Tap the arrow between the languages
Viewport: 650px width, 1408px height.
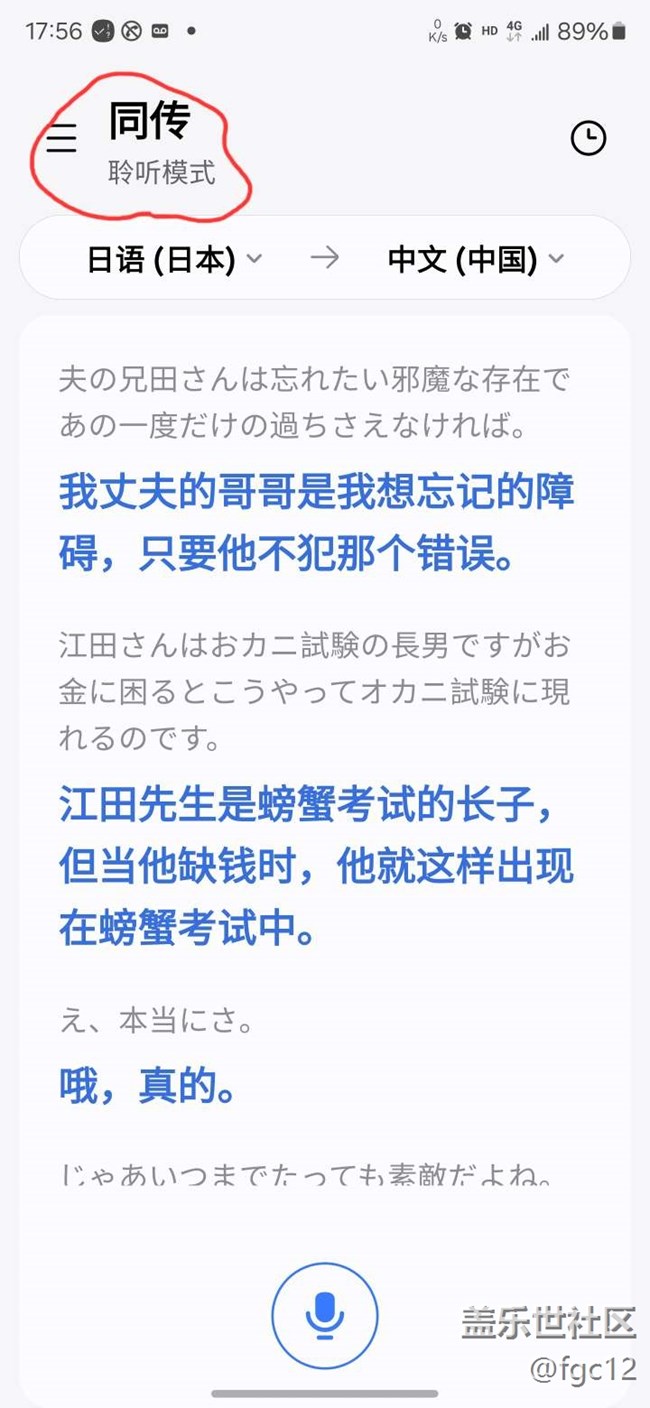pyautogui.click(x=325, y=258)
